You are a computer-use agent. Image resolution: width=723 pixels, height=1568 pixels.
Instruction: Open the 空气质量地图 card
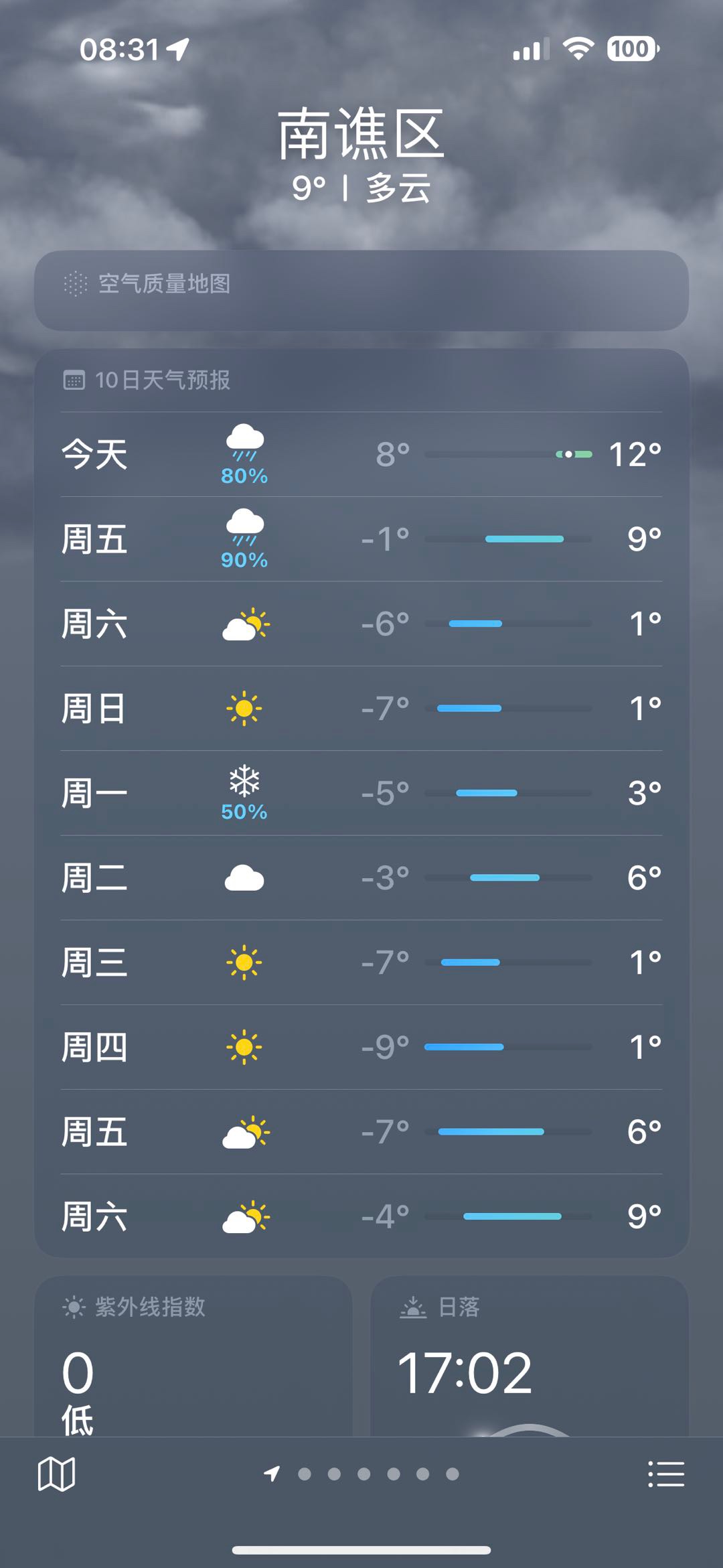tap(361, 290)
